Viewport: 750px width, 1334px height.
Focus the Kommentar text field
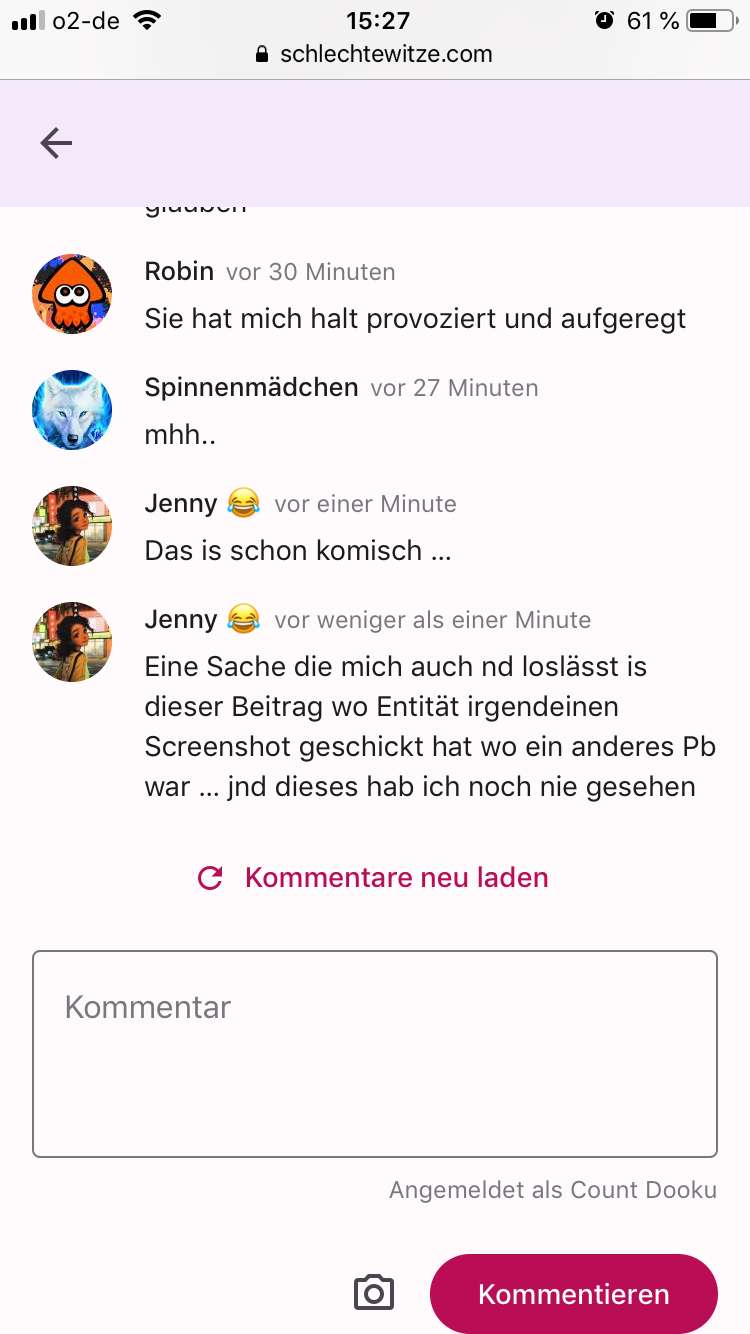[374, 1053]
